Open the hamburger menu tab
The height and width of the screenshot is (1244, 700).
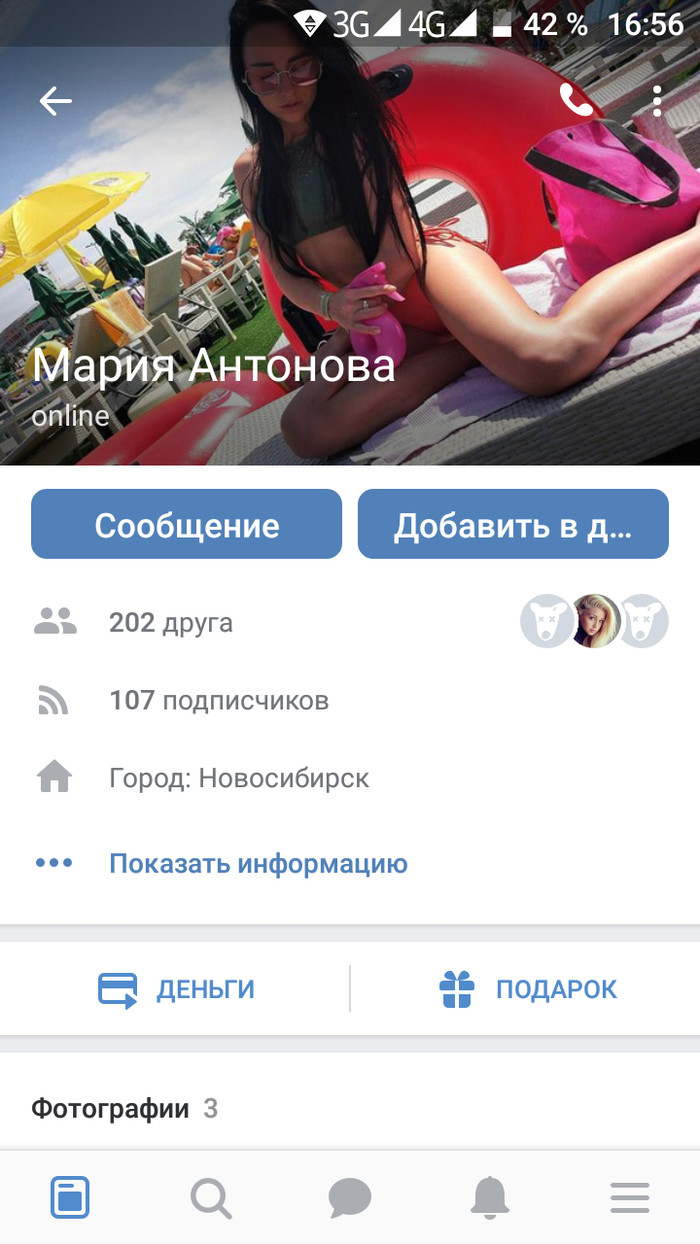point(630,1197)
